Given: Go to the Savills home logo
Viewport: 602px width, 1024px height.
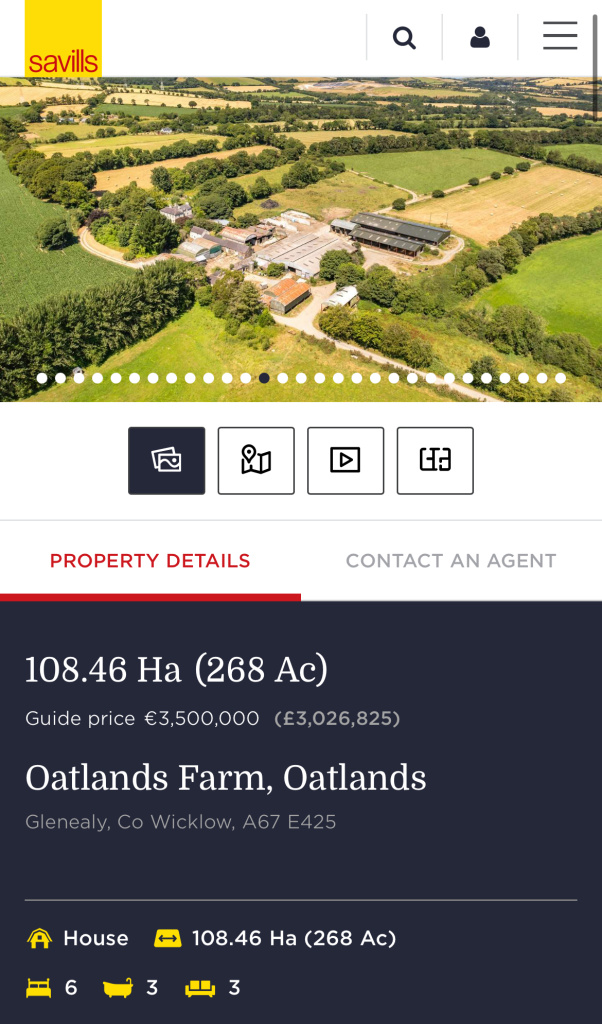Looking at the screenshot, I should [63, 39].
